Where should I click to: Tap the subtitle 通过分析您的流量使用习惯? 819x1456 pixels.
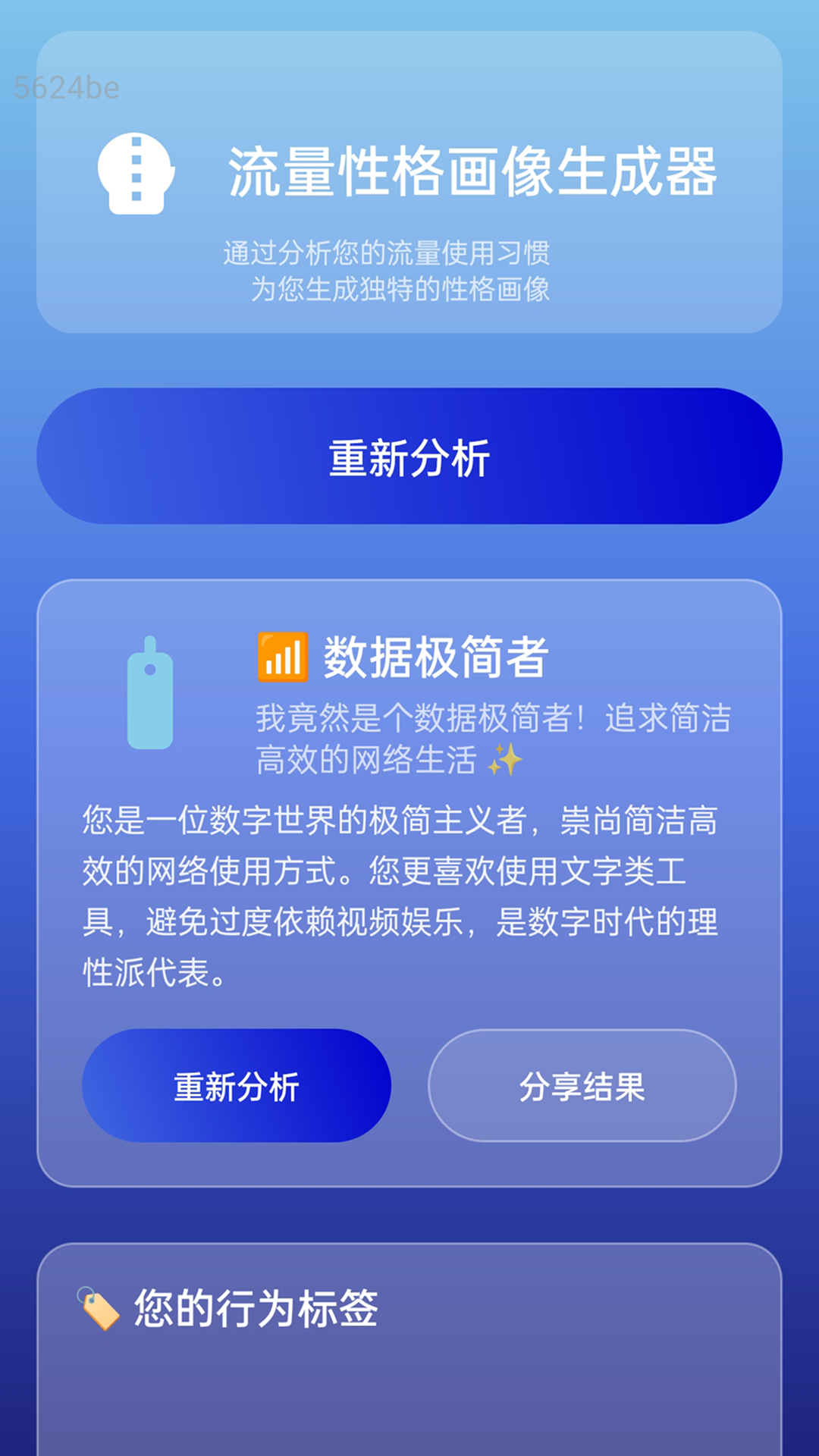(390, 255)
